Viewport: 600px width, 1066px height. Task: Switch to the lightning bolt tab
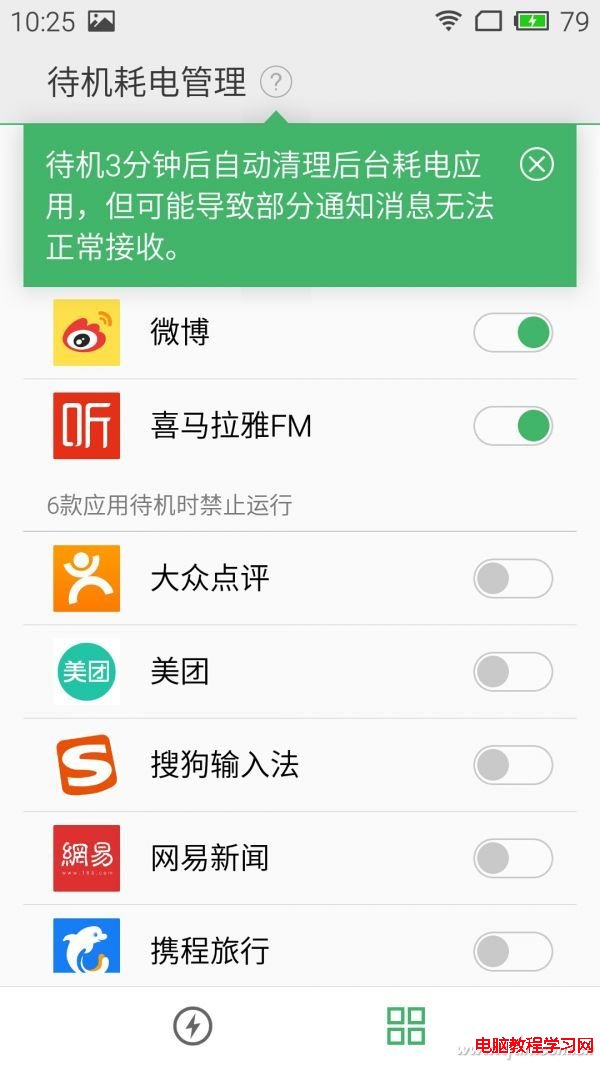tap(192, 1026)
